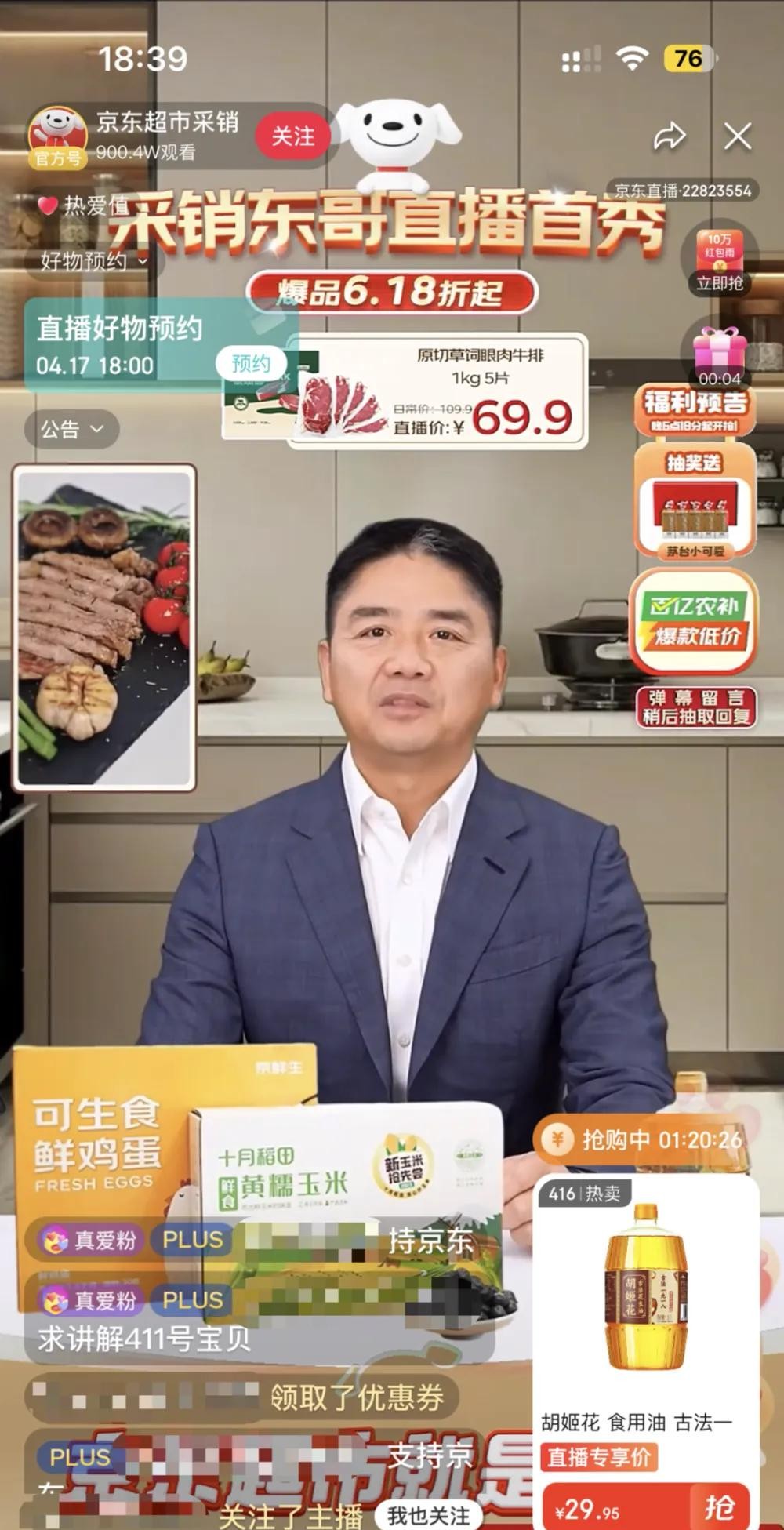This screenshot has height=1530, width=784.
Task: Open the 抽奖送 lottery card
Action: 695,502
